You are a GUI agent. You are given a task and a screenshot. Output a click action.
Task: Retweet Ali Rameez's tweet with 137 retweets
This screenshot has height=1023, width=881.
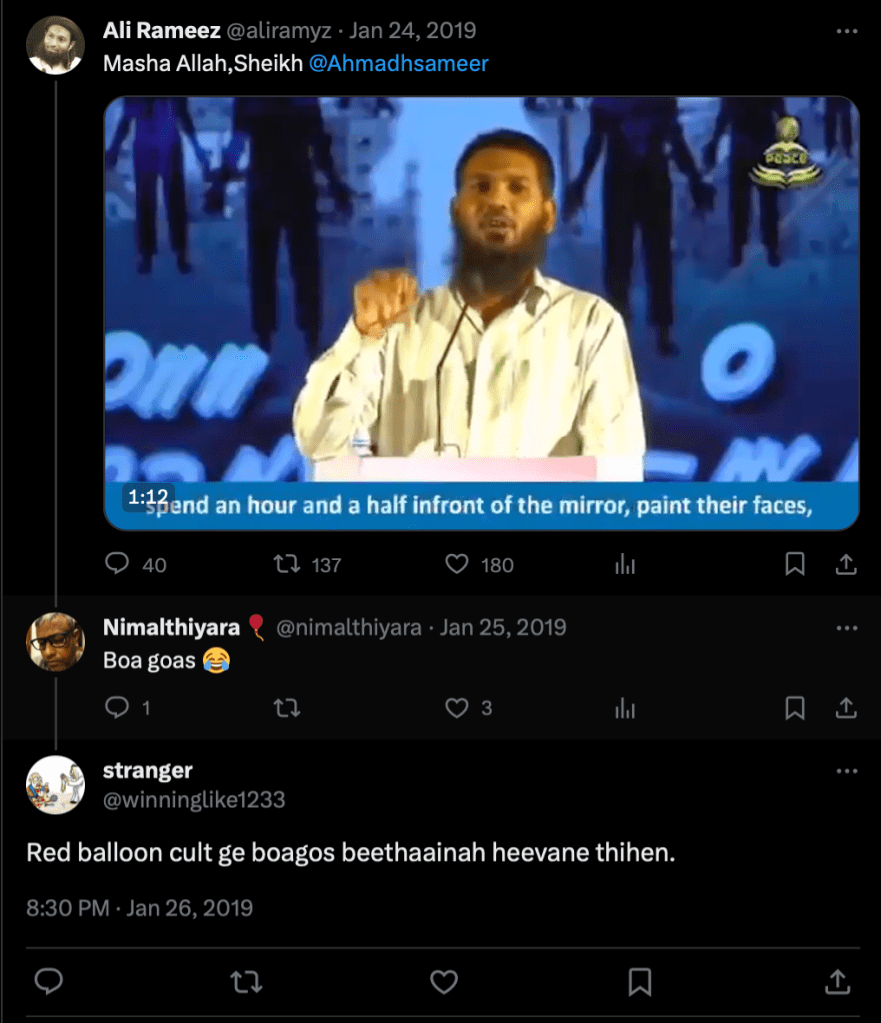tap(287, 565)
